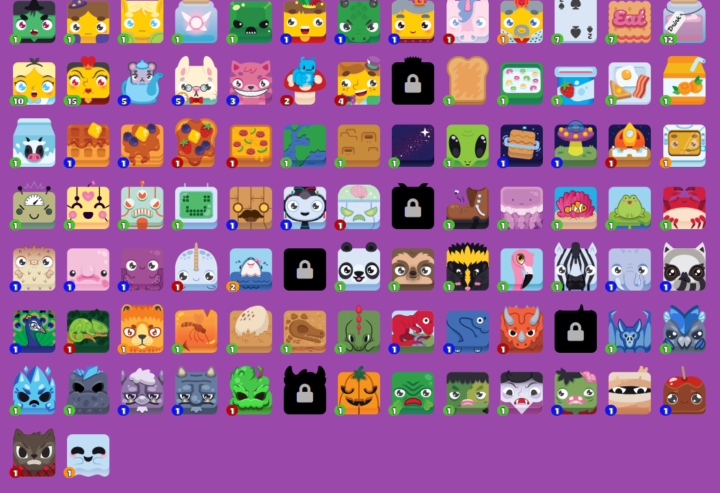
Task: Choose the orange juice carton blook
Action: pyautogui.click(x=683, y=83)
